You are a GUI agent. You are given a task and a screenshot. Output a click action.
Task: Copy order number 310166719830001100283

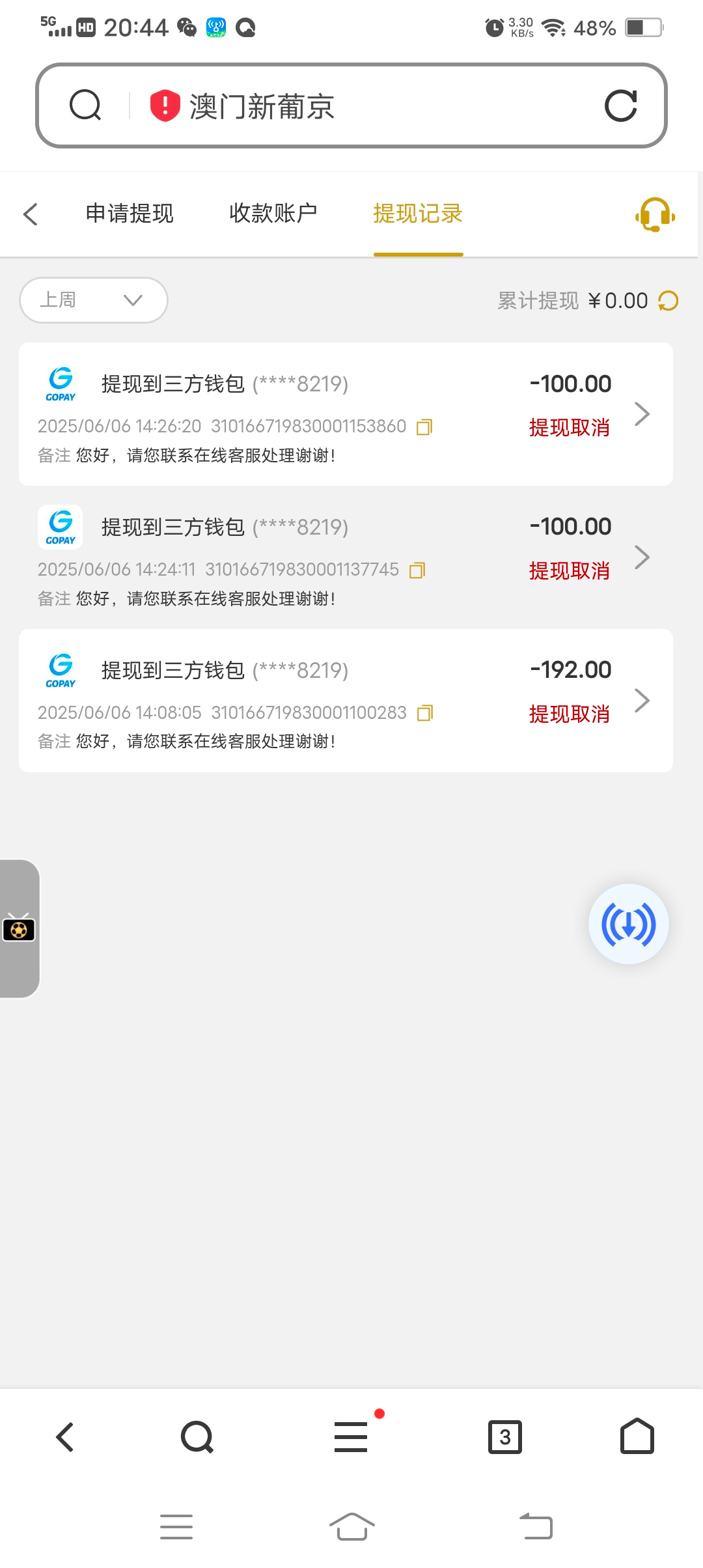click(425, 713)
